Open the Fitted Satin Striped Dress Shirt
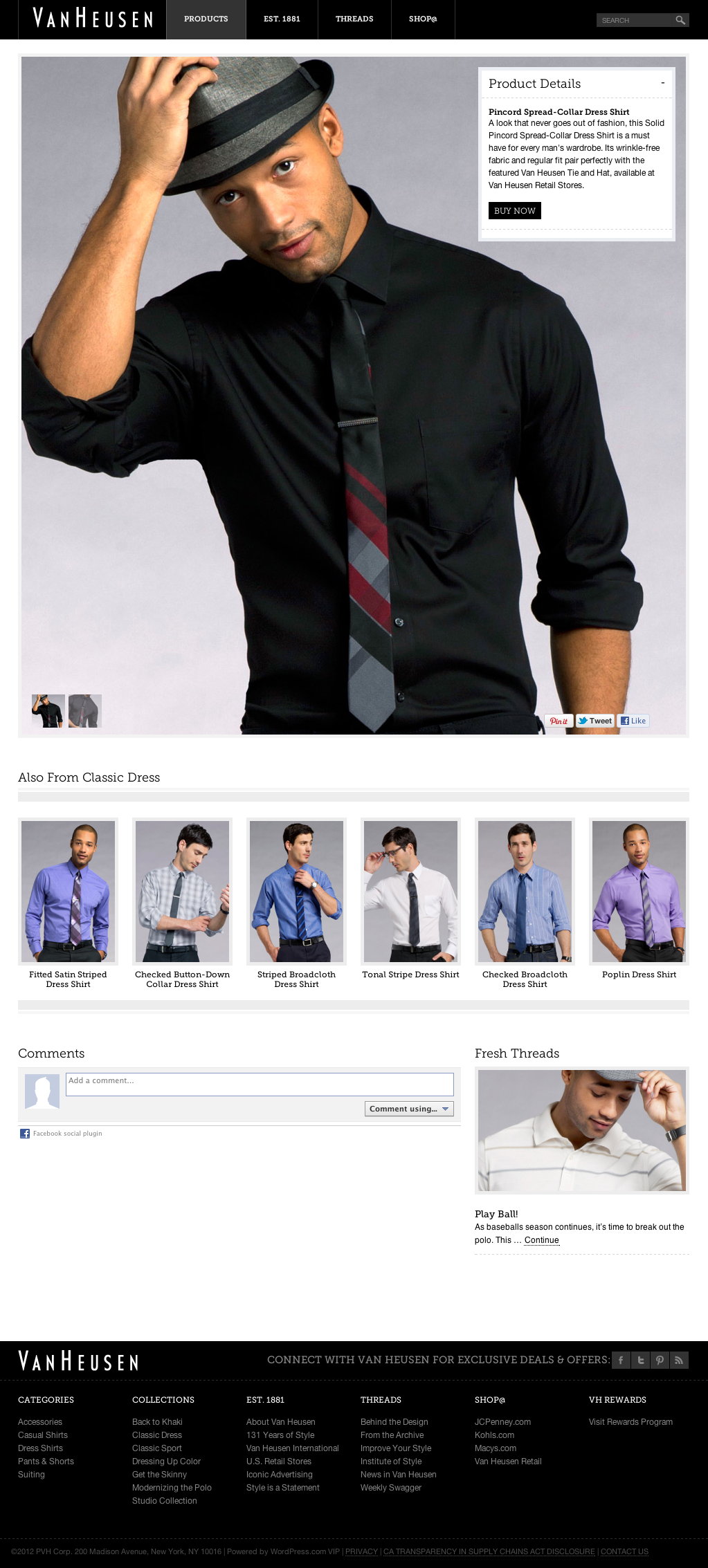Screen dimensions: 708x1568 click(x=68, y=891)
